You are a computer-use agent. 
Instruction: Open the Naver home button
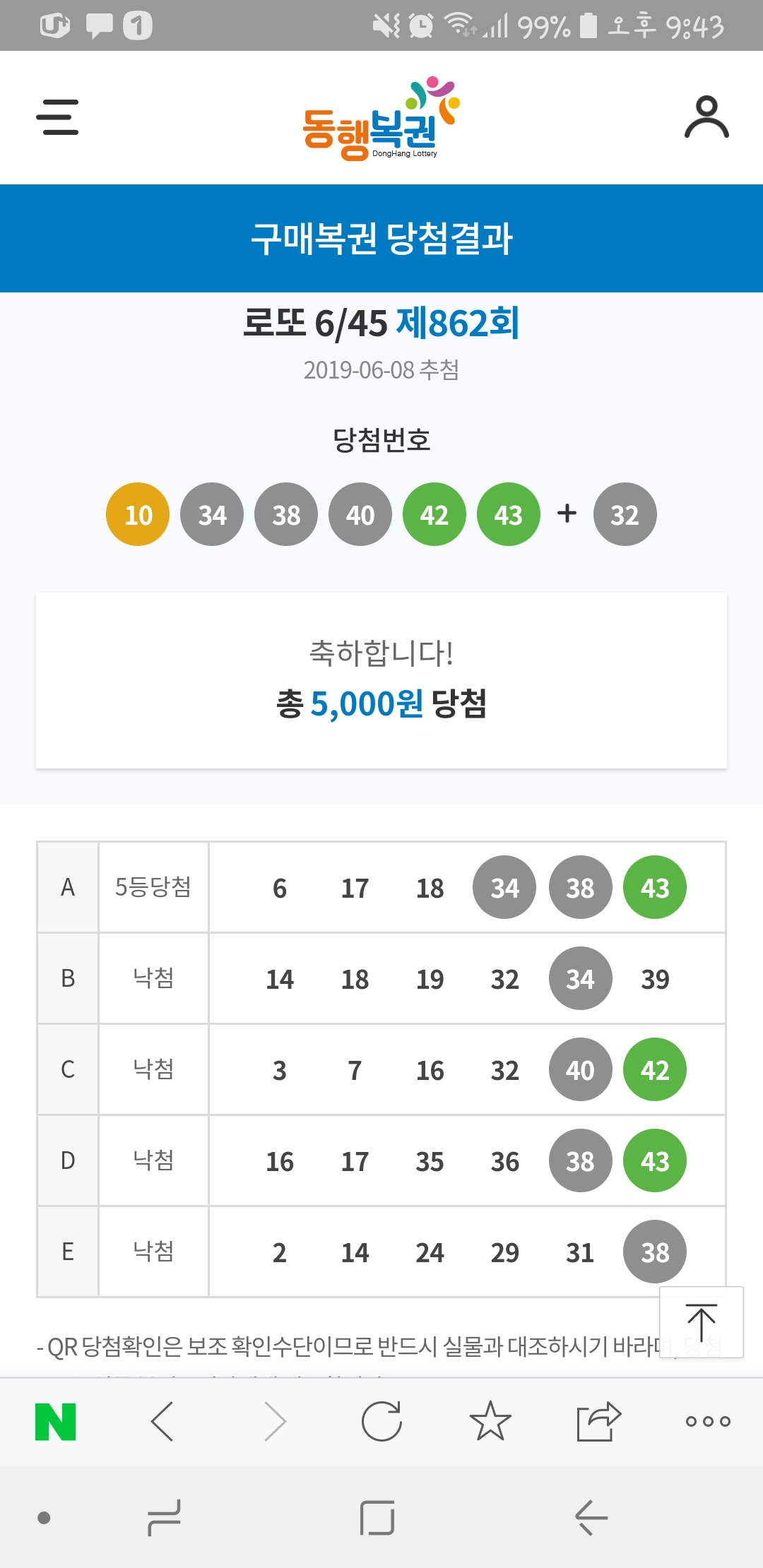tap(56, 1422)
